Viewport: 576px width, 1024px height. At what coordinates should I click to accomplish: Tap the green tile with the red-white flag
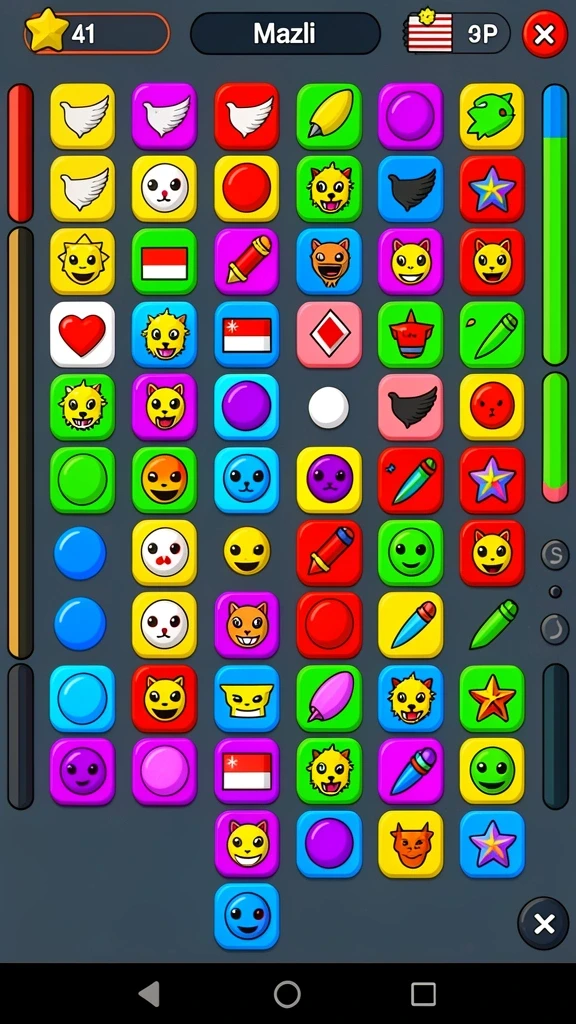tap(165, 261)
